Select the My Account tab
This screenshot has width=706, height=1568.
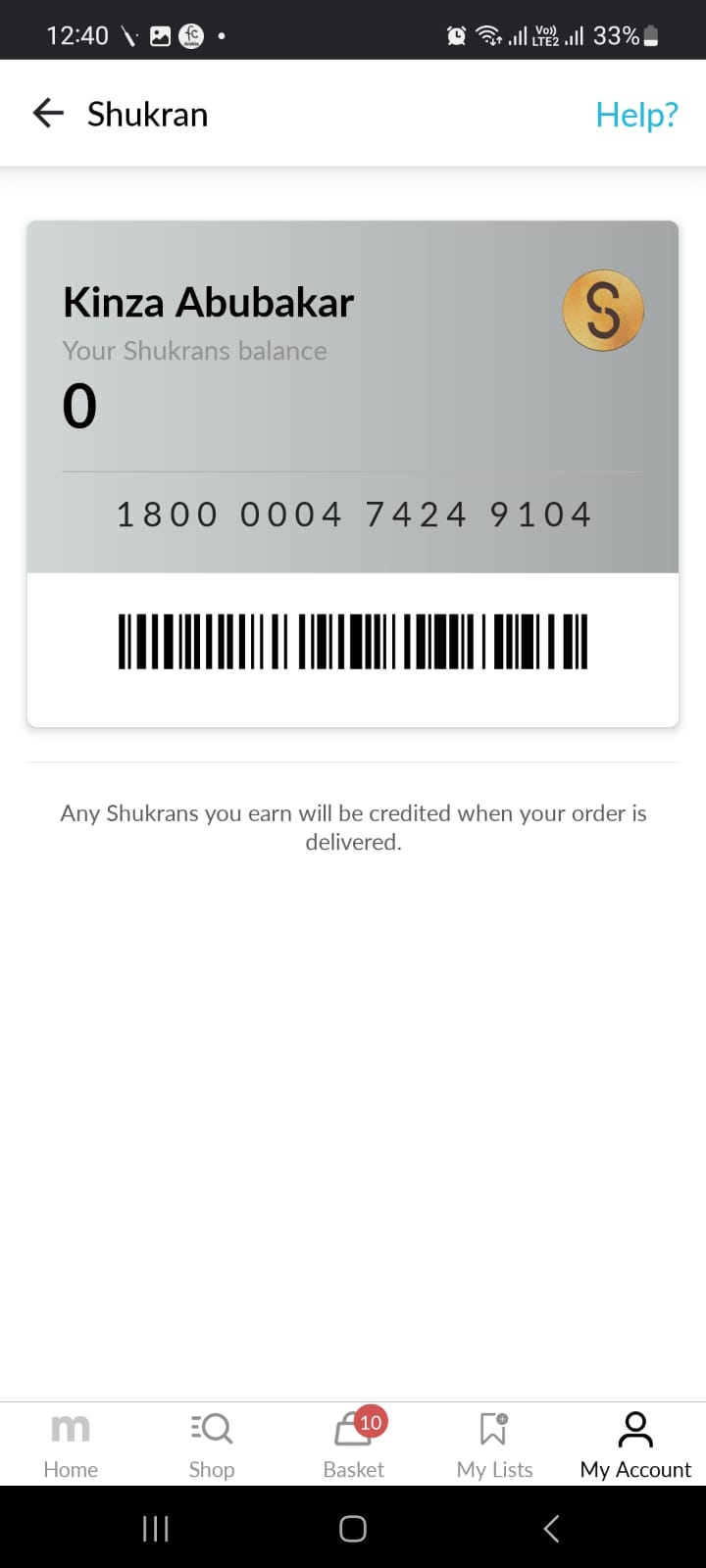[x=635, y=1444]
